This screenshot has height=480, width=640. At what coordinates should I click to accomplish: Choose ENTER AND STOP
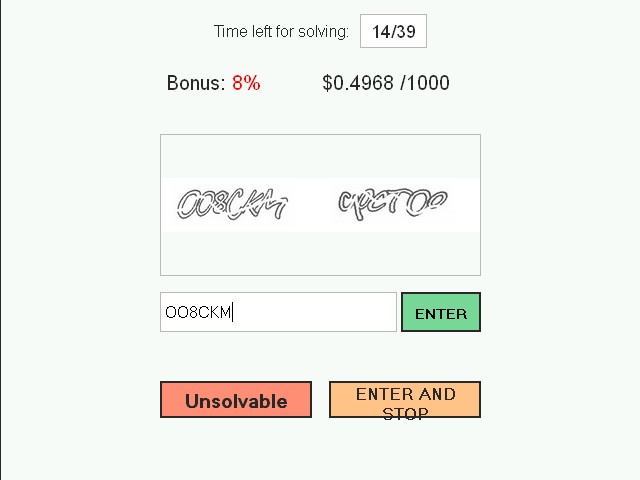tap(405, 400)
